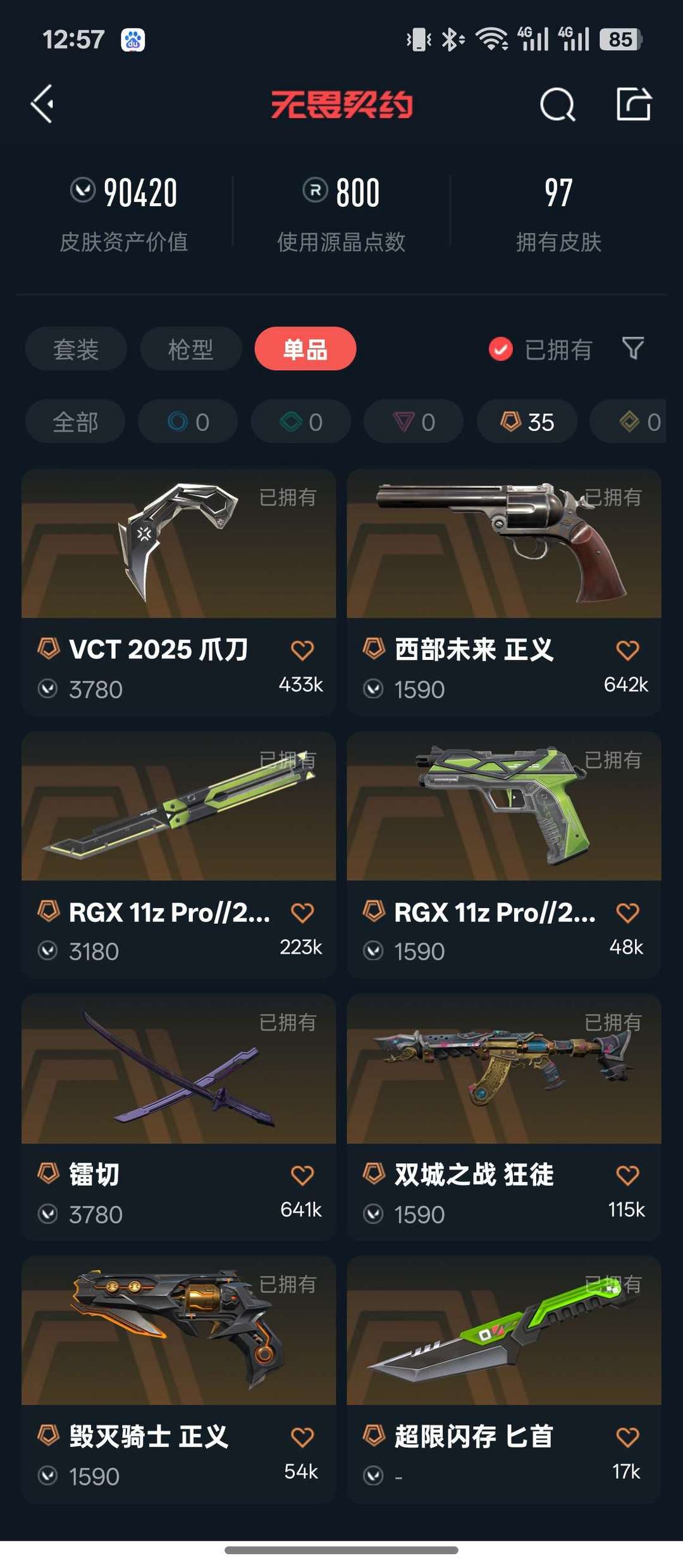Select the 单品 tab
Screen dimensions: 683x1568
point(305,349)
